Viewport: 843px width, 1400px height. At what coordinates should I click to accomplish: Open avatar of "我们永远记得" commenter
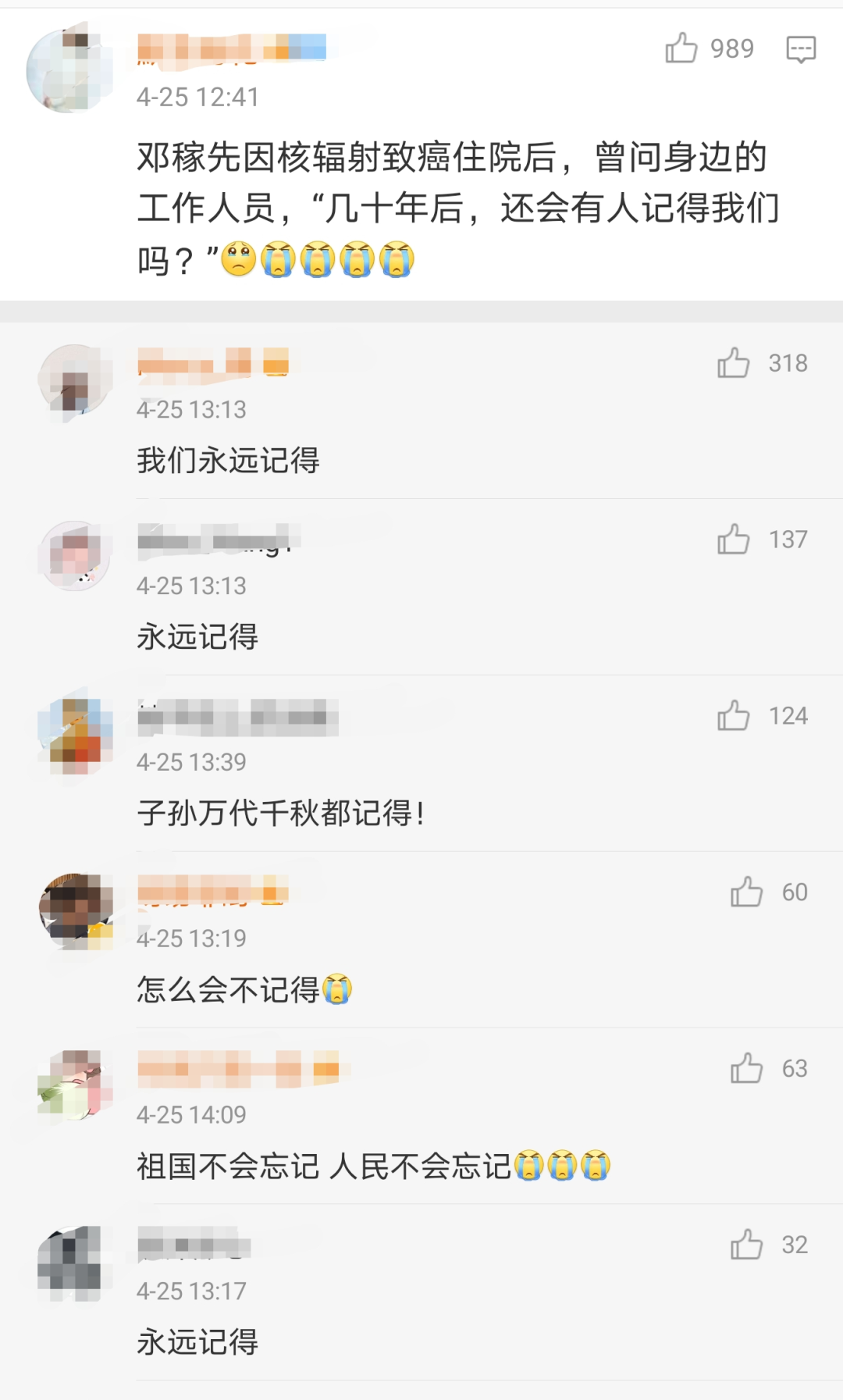pos(75,382)
